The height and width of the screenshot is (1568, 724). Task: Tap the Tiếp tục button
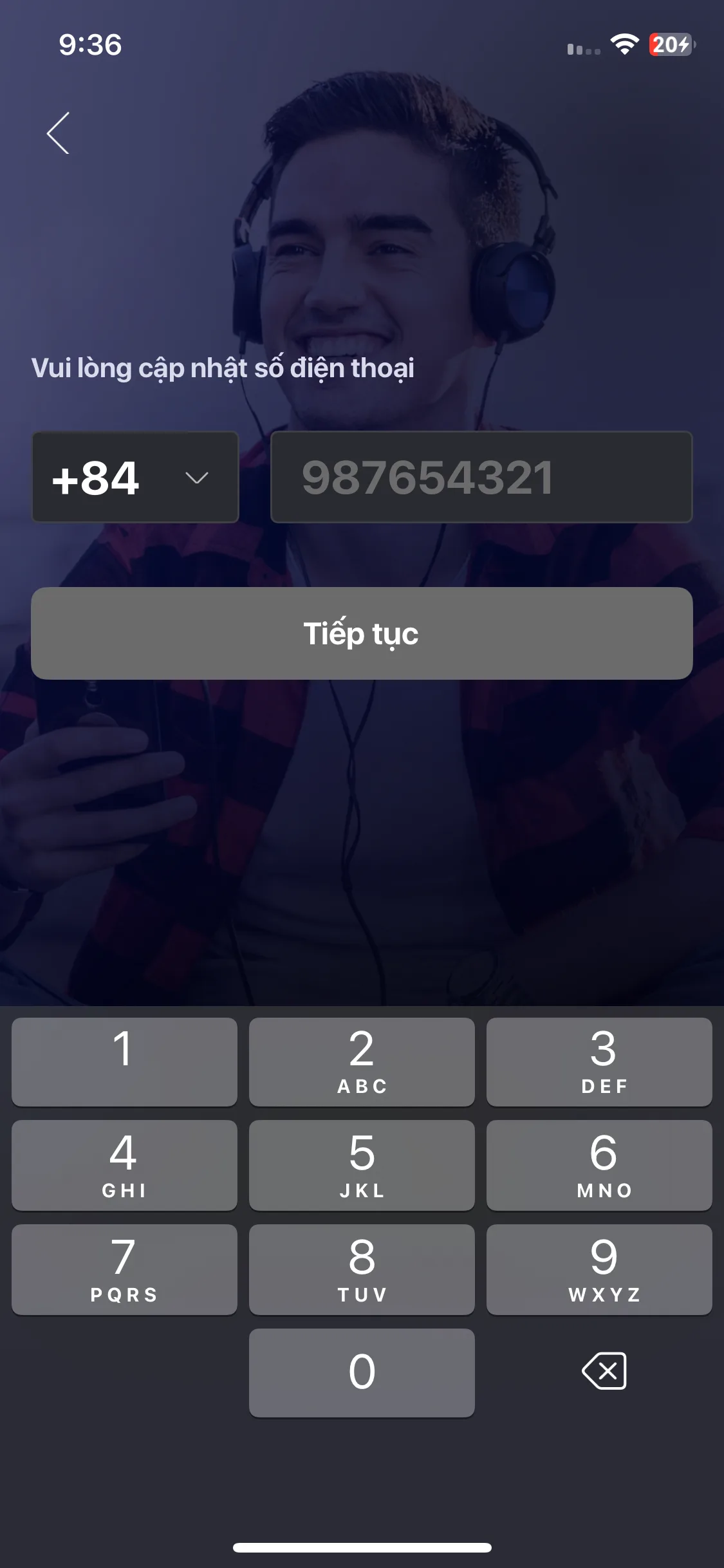coord(362,633)
